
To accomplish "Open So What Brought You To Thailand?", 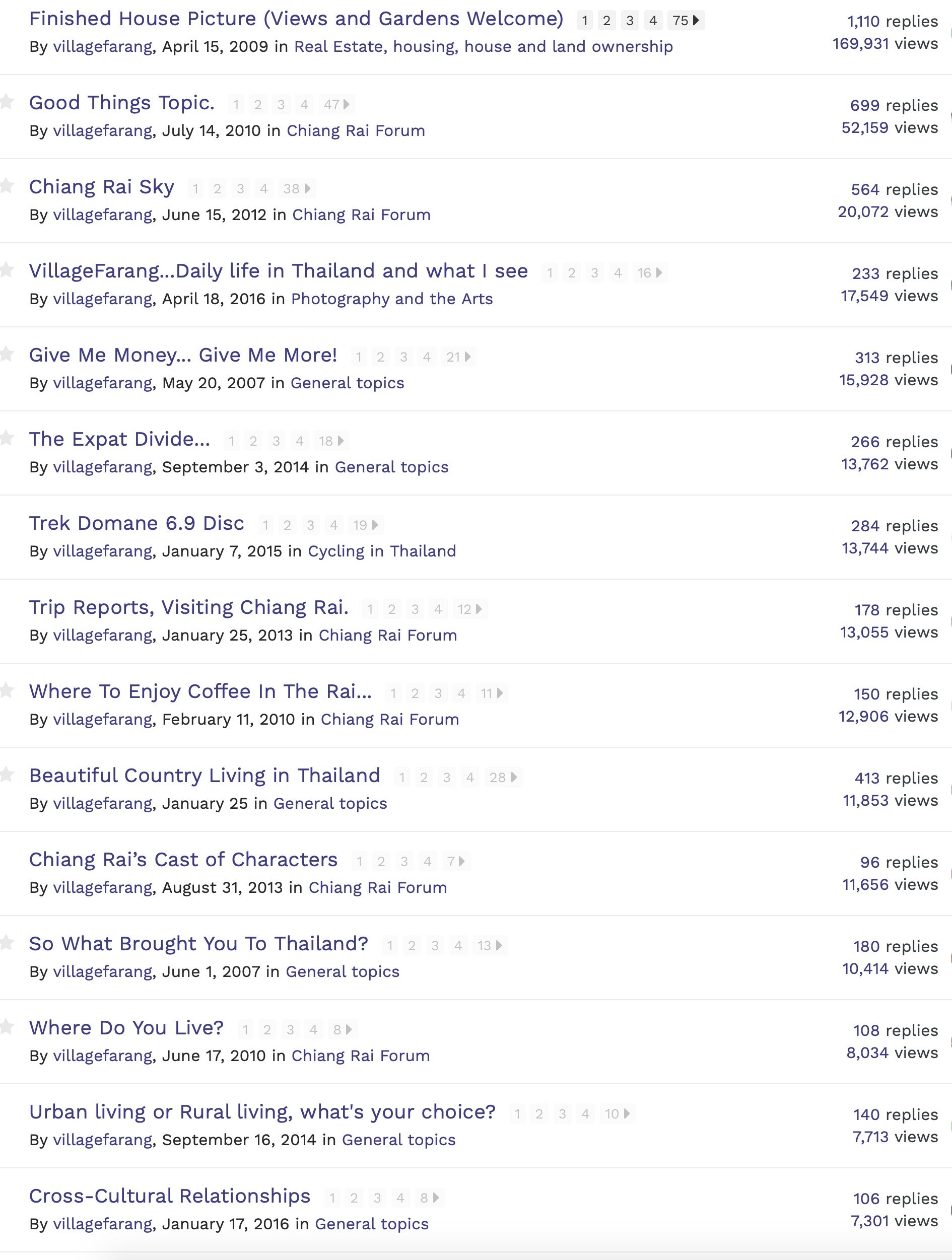I will click(198, 944).
